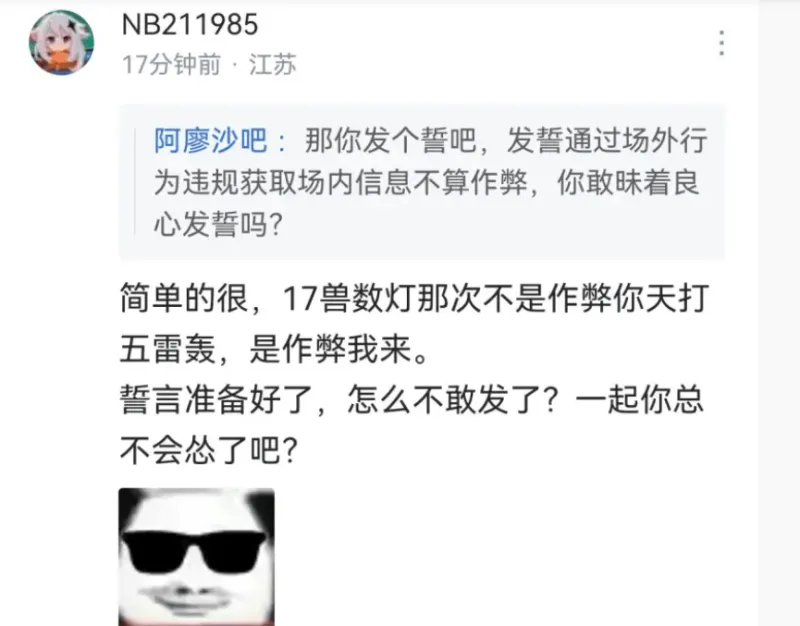View the sunglasses meme image
The width and height of the screenshot is (800, 626).
pyautogui.click(x=196, y=556)
